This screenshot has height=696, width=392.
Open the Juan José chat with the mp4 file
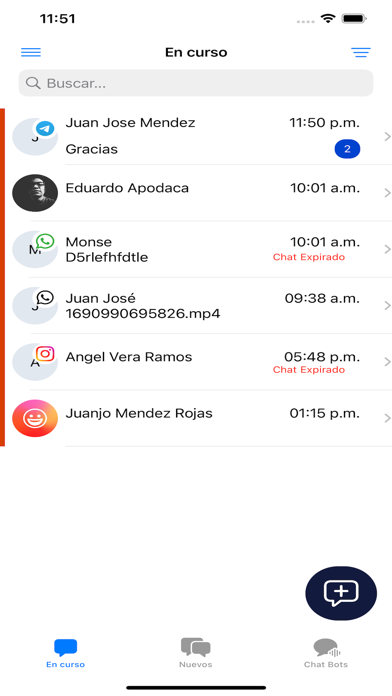coord(198,305)
